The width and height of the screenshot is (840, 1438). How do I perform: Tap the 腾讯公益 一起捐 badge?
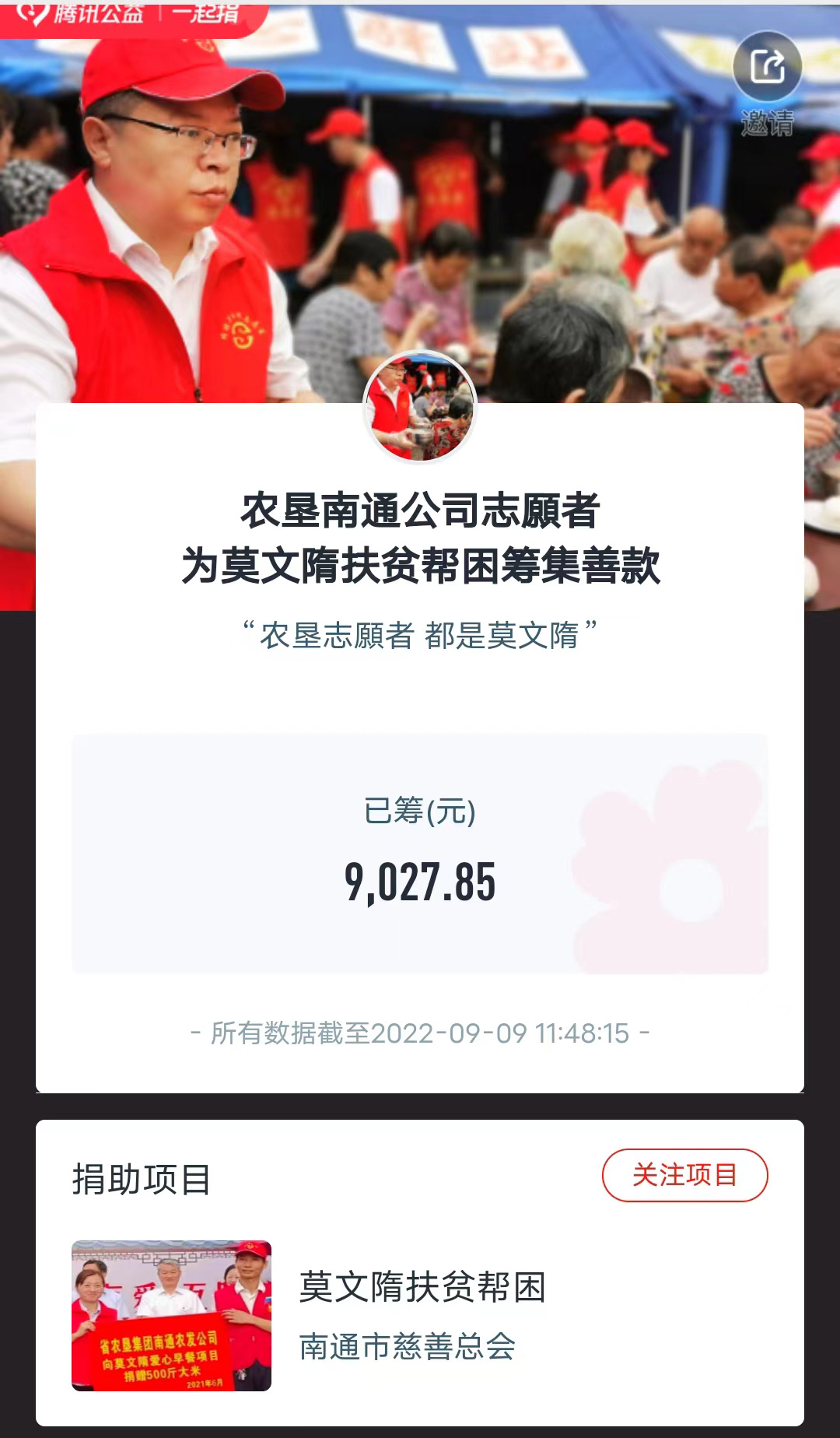tap(132, 17)
